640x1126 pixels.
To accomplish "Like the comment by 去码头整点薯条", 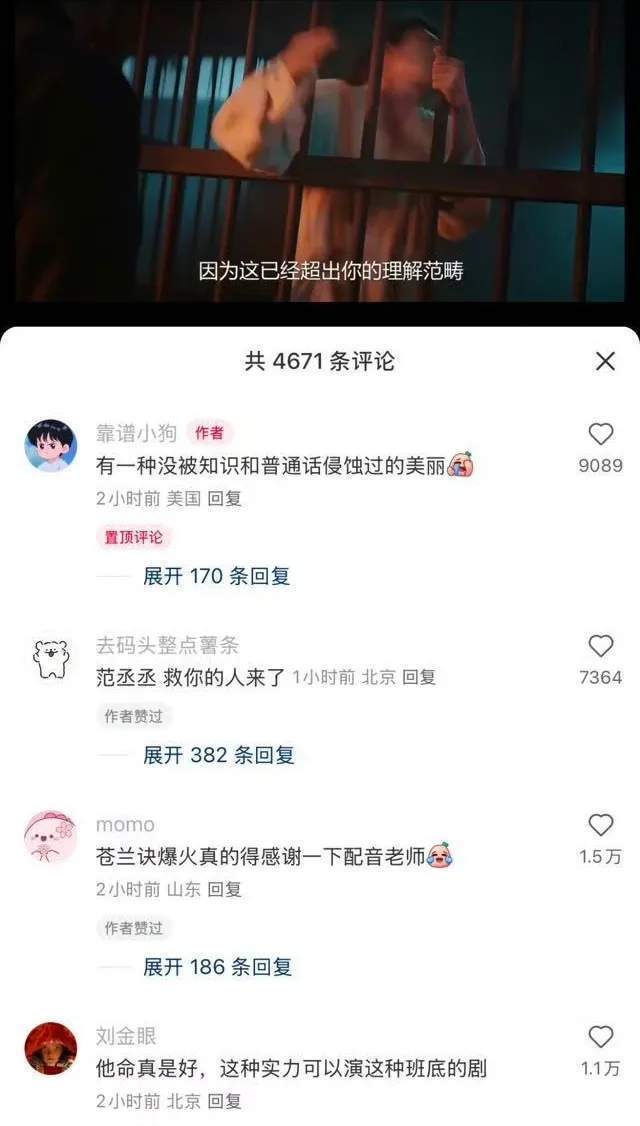I will (600, 646).
